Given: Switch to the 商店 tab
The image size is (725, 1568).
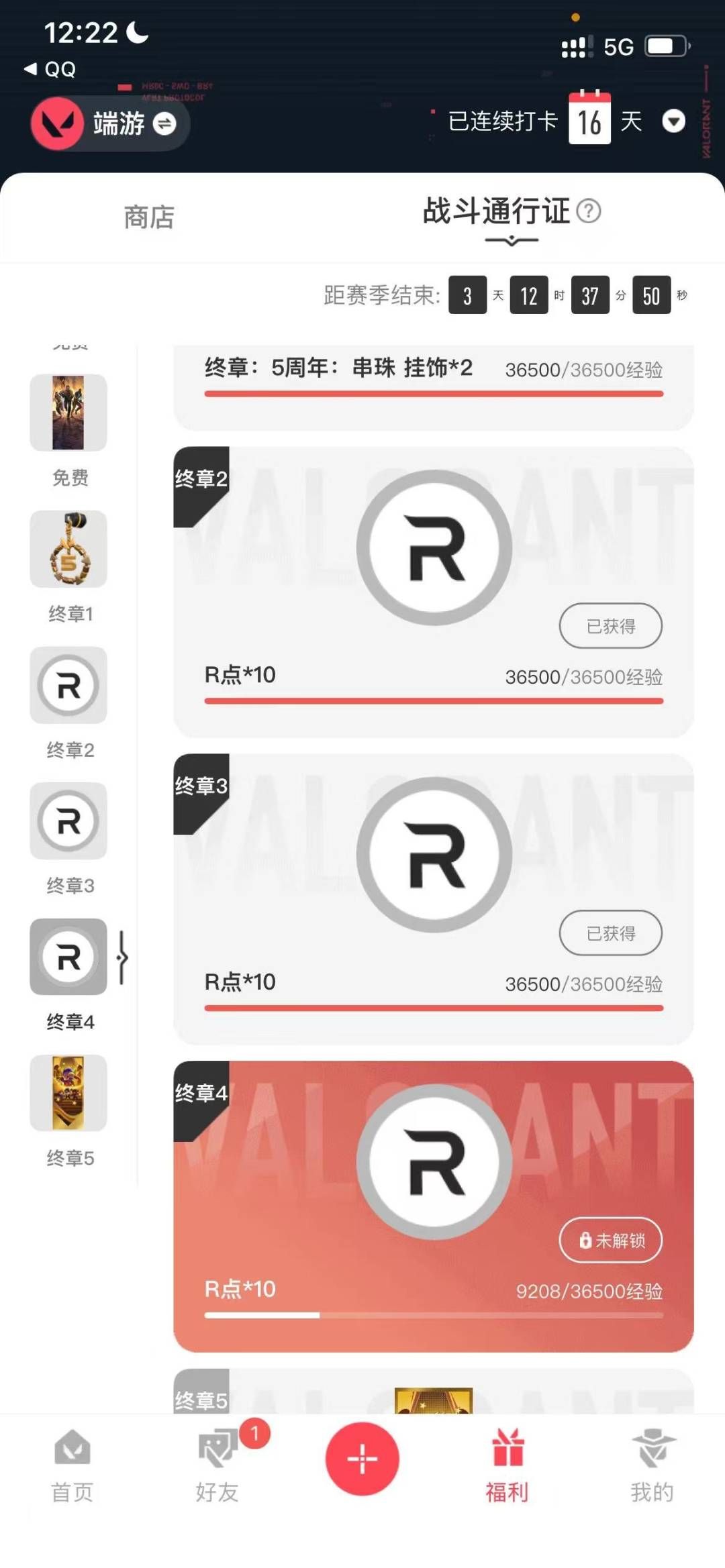Looking at the screenshot, I should [149, 215].
